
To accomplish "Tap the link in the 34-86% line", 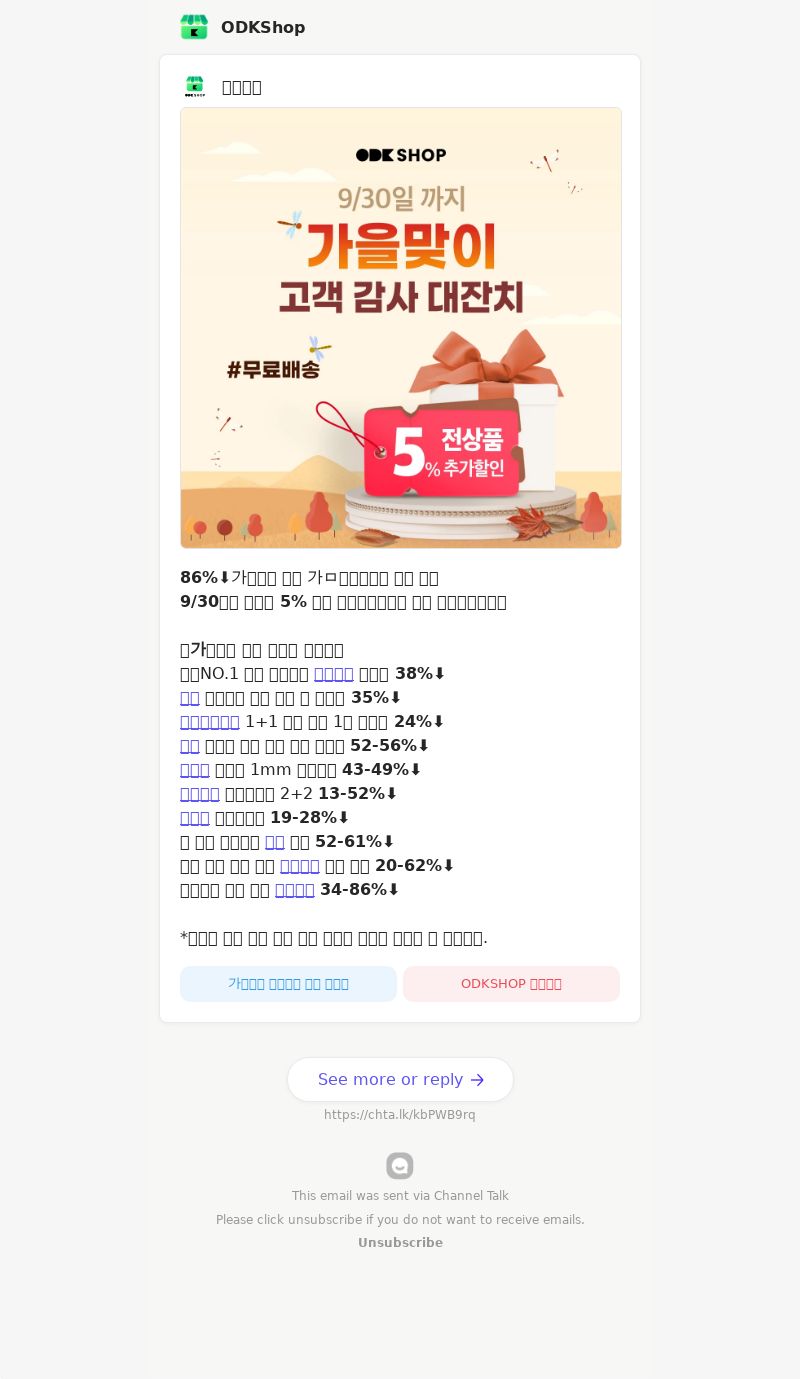I will (294, 890).
